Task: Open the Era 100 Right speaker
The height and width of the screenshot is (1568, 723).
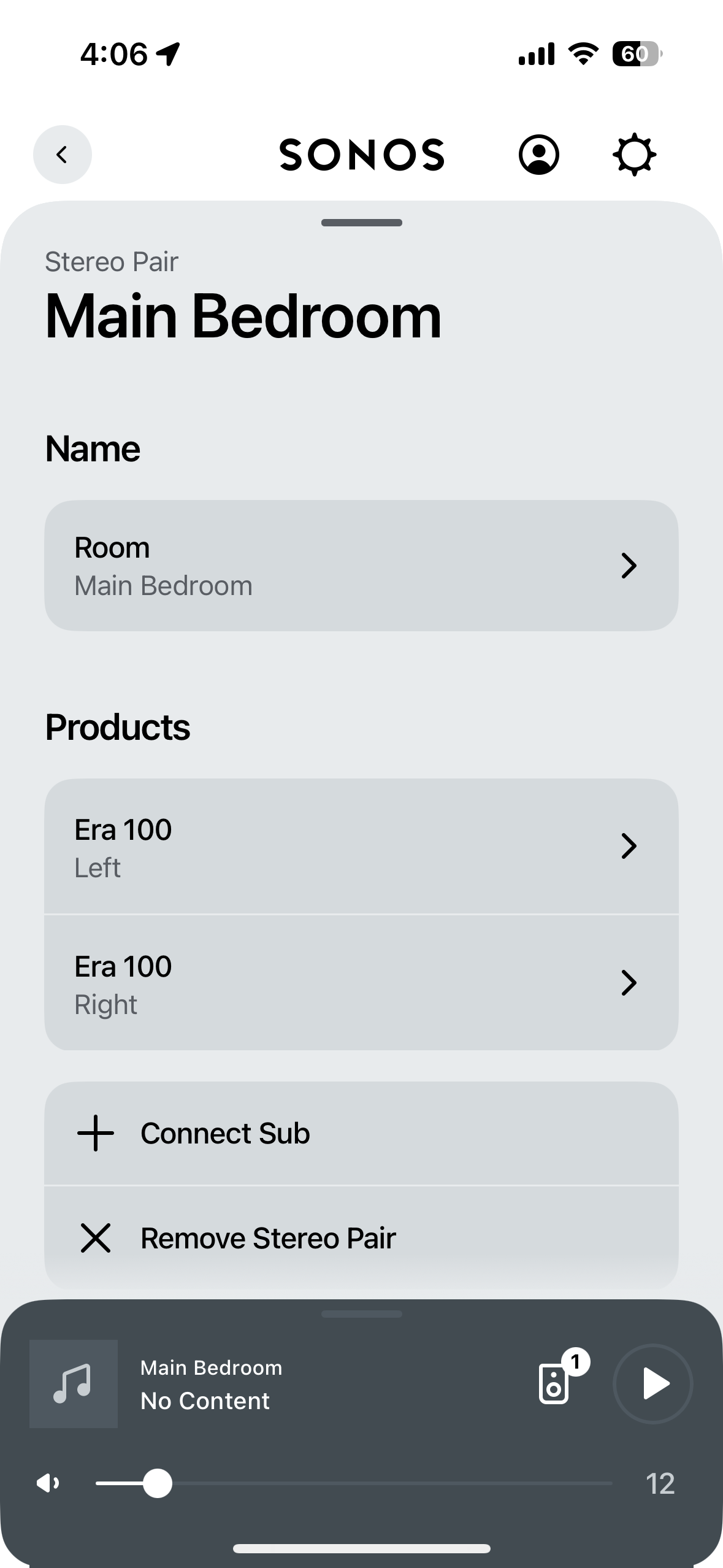Action: (x=361, y=983)
